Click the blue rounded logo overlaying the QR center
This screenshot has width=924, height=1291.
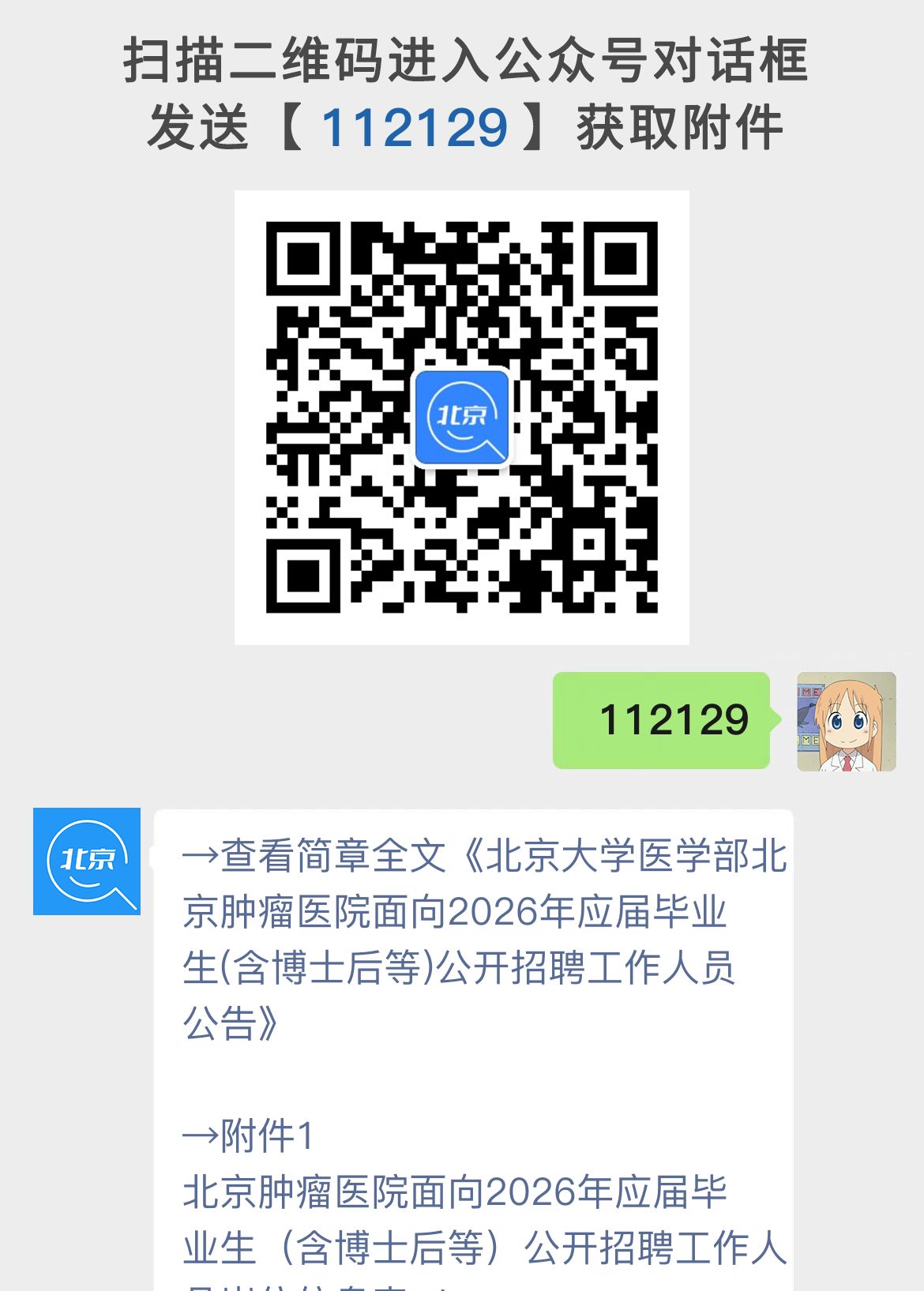click(x=462, y=418)
